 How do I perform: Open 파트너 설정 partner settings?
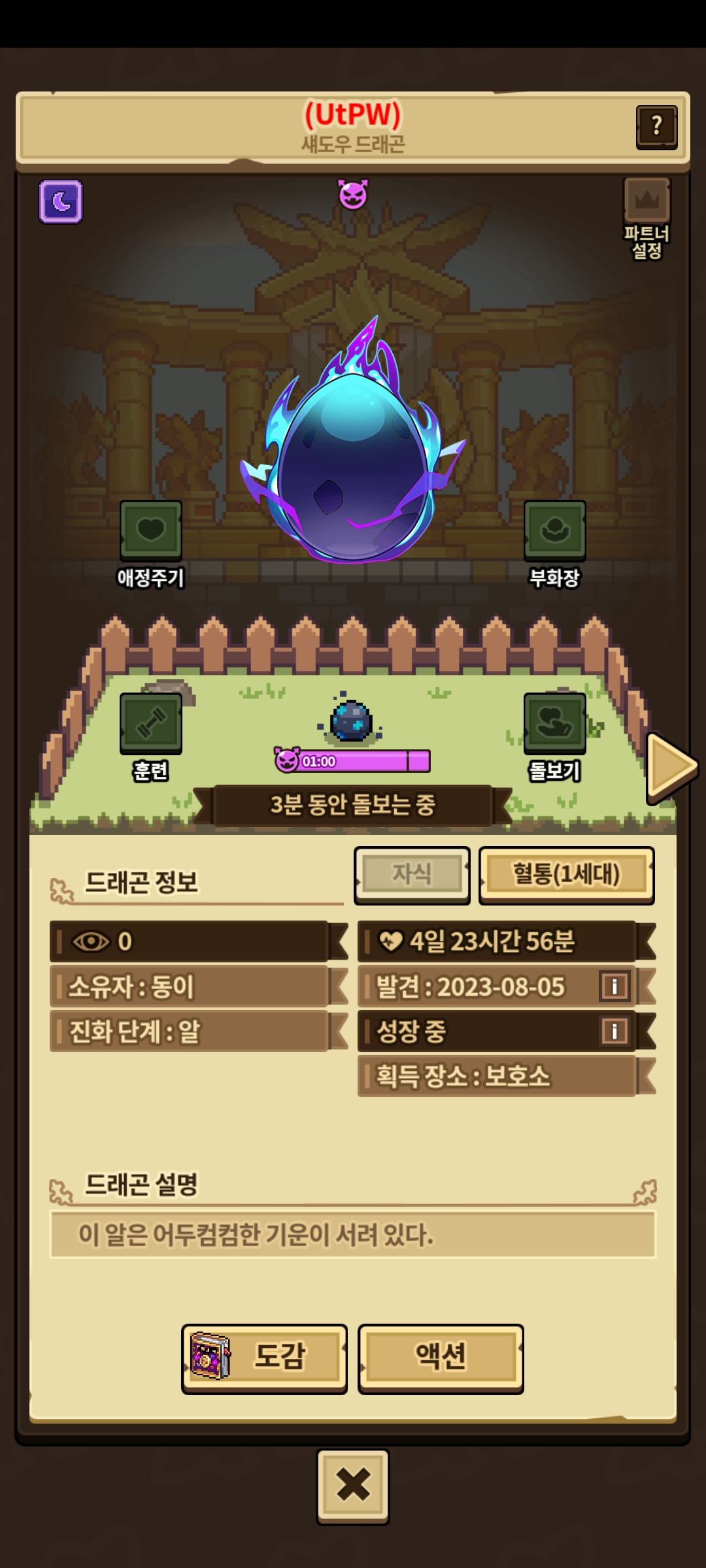[647, 216]
